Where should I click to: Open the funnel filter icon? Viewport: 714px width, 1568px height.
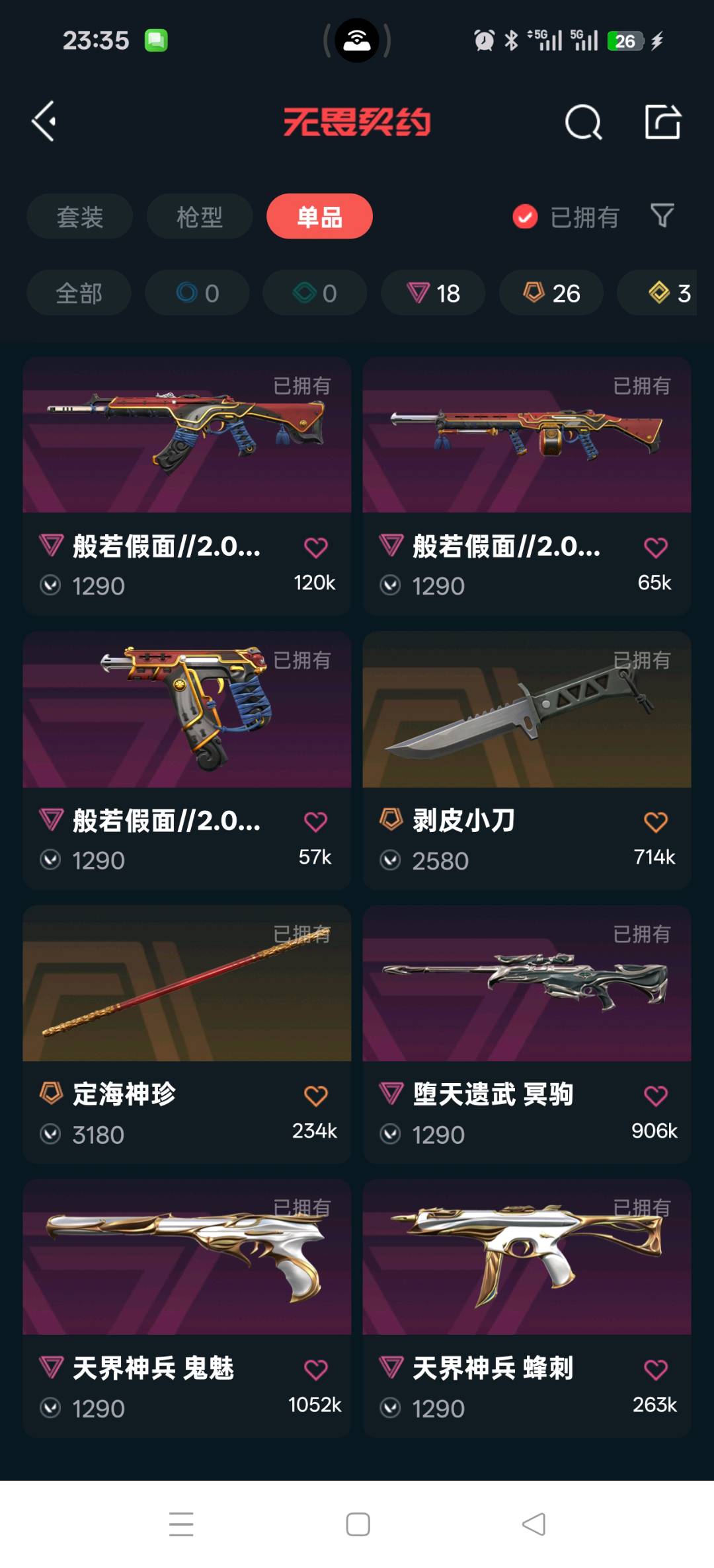coord(662,215)
